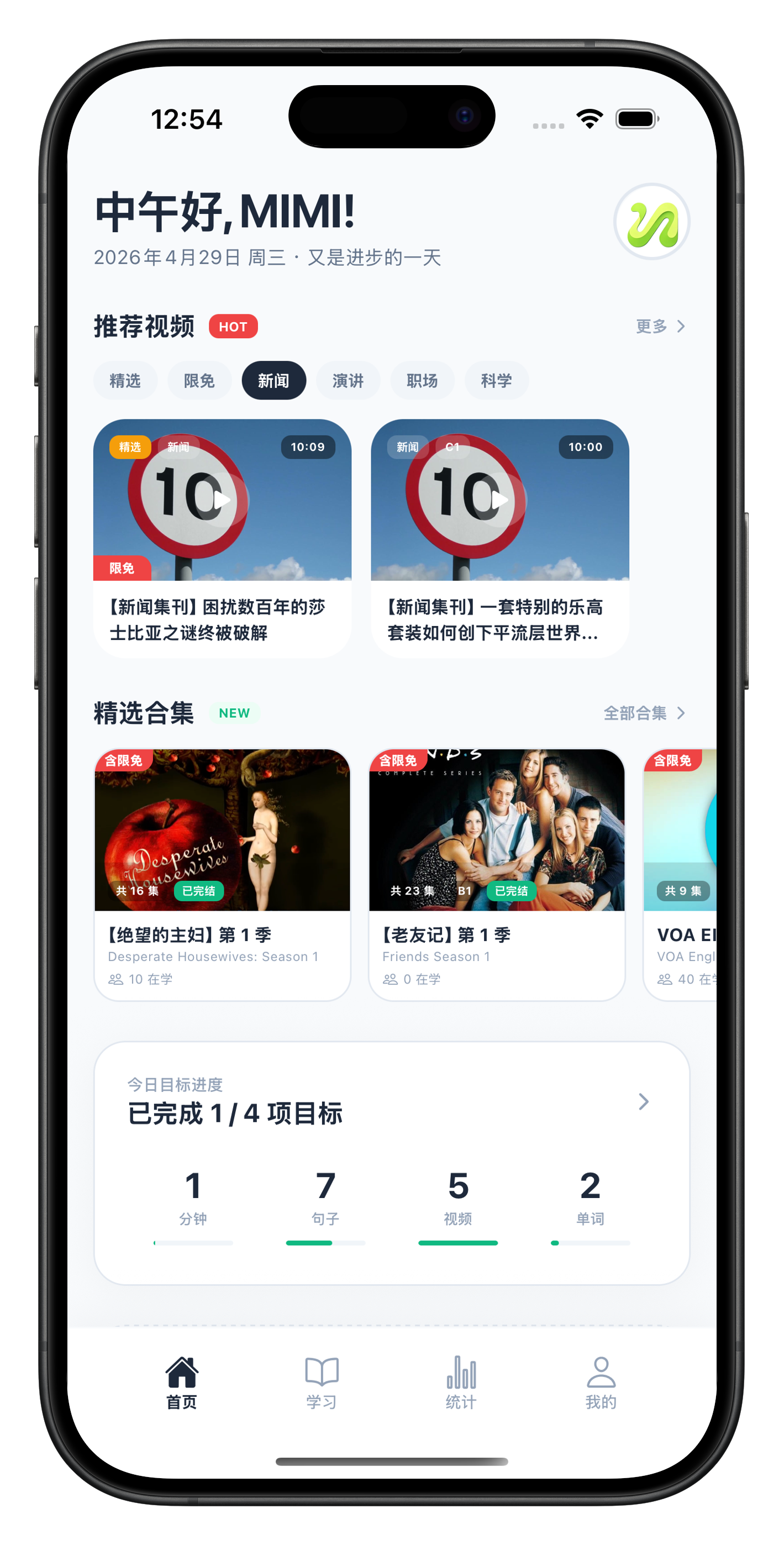Viewport: 784px width, 1545px height.
Task: Open 全部合集 collections list
Action: 644,712
